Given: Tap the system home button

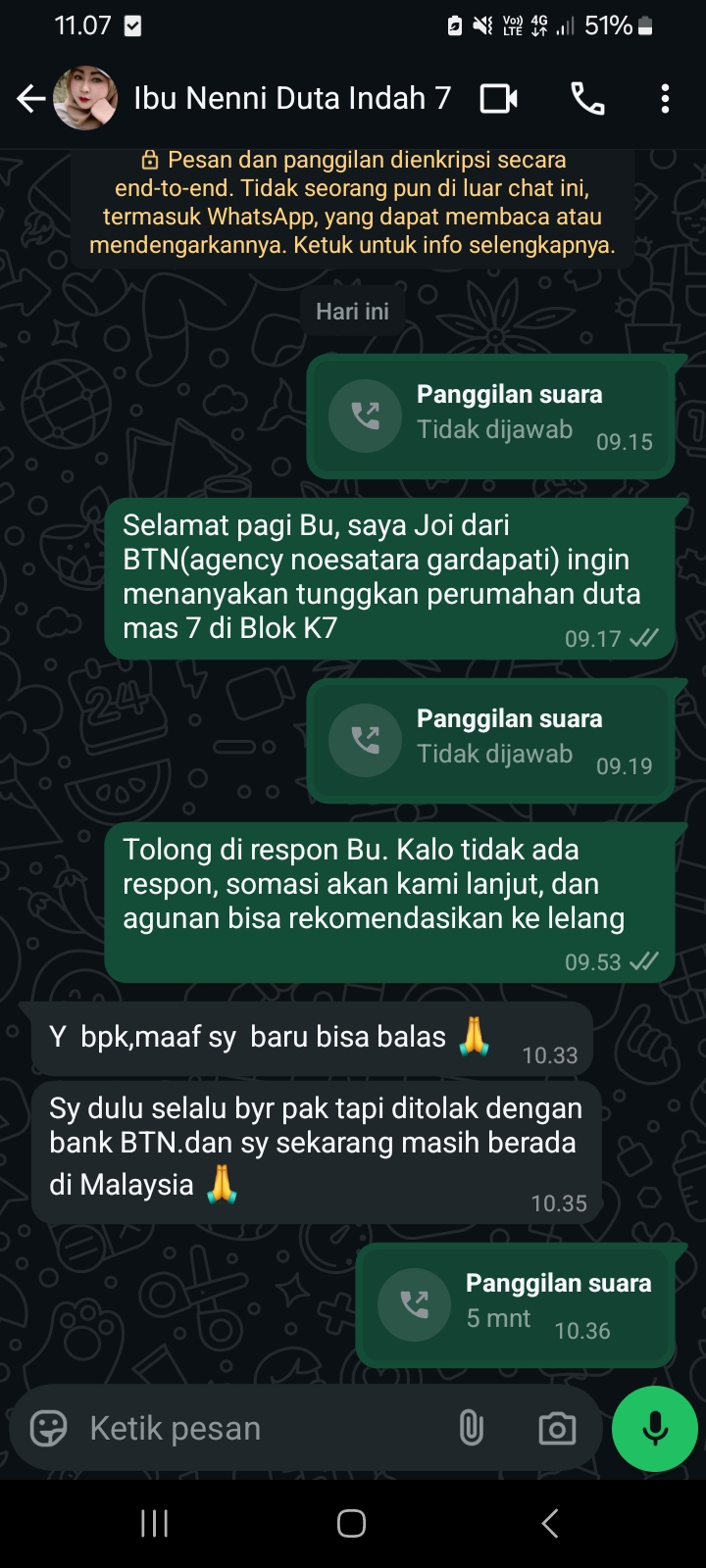Looking at the screenshot, I should 352,1523.
